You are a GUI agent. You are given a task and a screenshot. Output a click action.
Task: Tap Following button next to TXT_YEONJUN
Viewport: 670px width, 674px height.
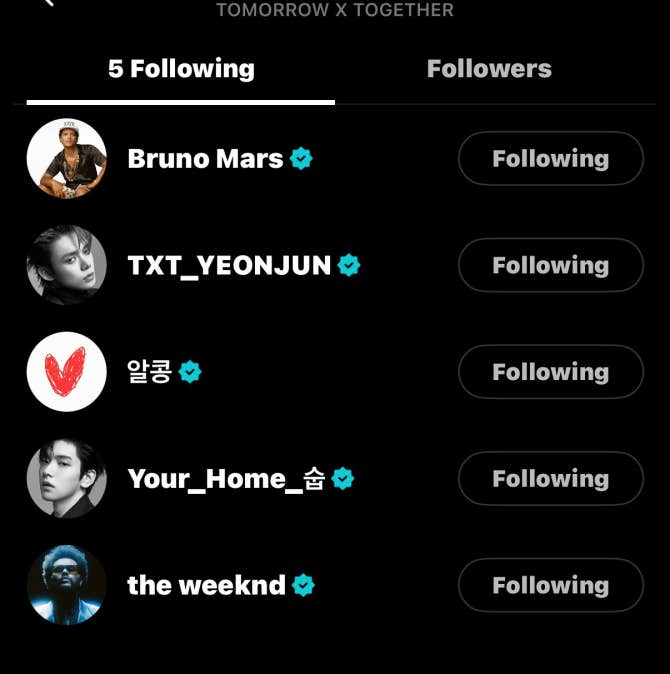pos(550,265)
